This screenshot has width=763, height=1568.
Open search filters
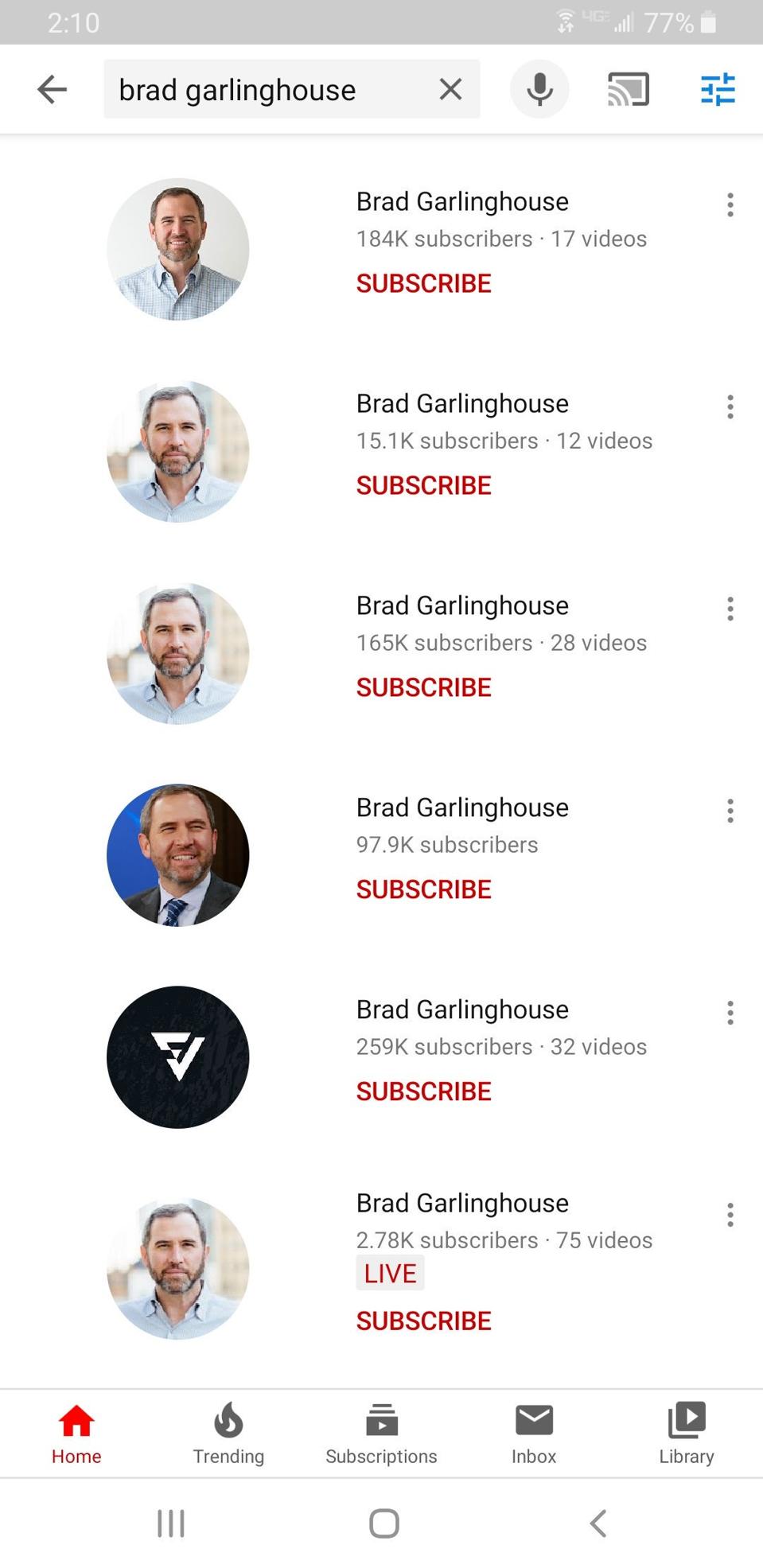tap(715, 89)
